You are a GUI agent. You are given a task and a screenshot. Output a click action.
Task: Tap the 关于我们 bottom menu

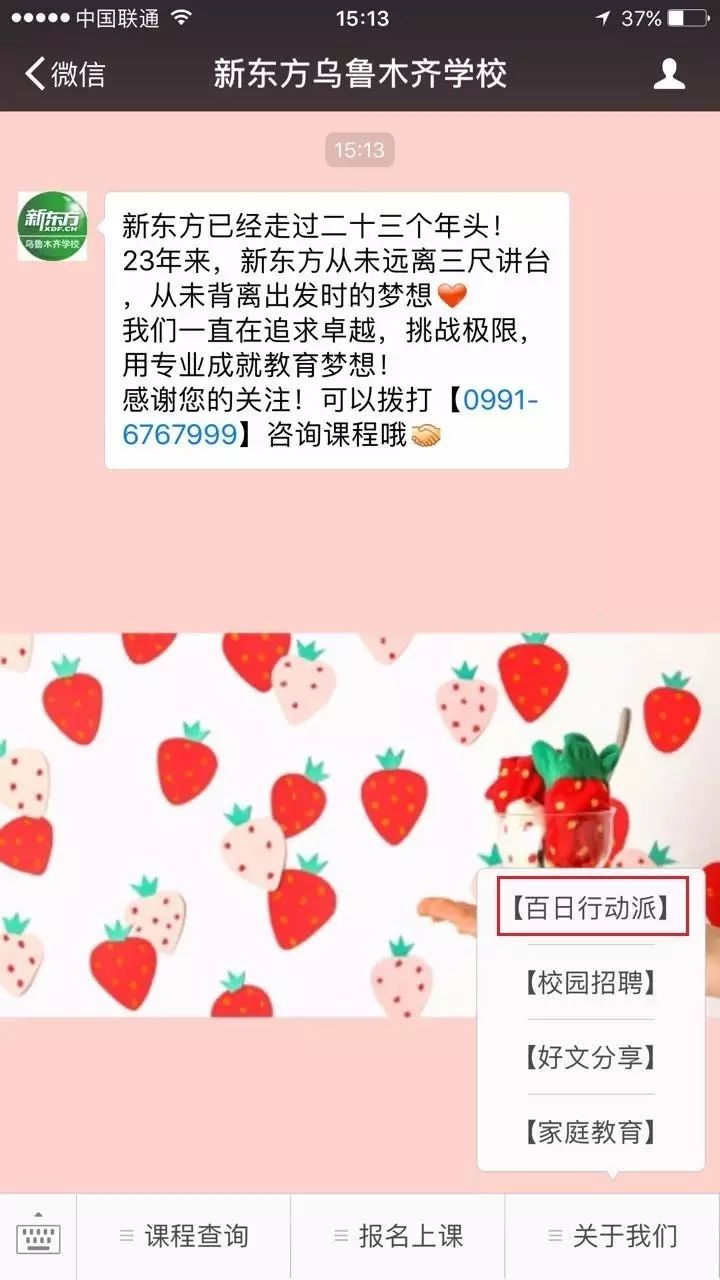(x=612, y=1237)
